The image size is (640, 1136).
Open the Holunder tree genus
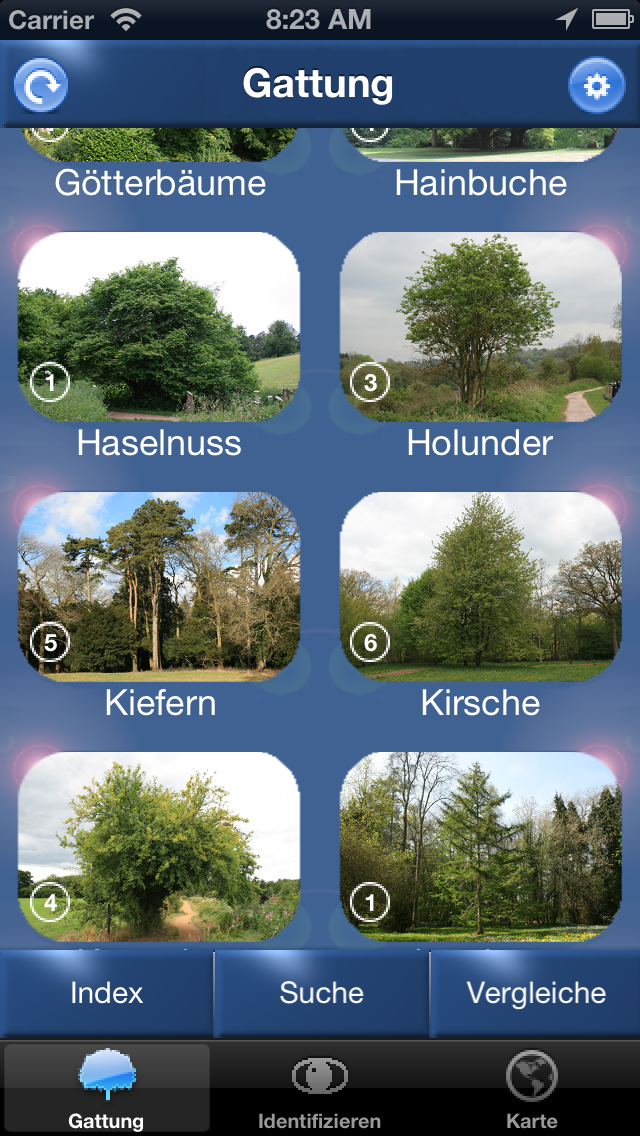click(480, 326)
